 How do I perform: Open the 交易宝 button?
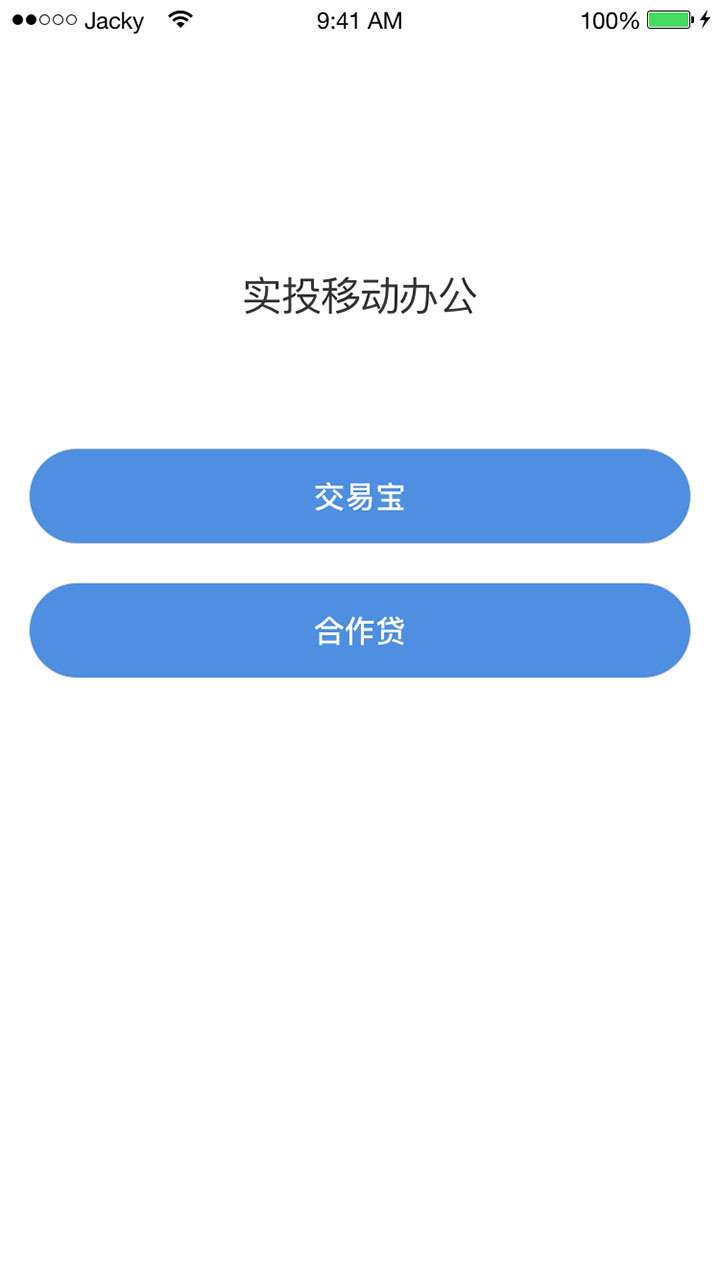click(x=360, y=496)
